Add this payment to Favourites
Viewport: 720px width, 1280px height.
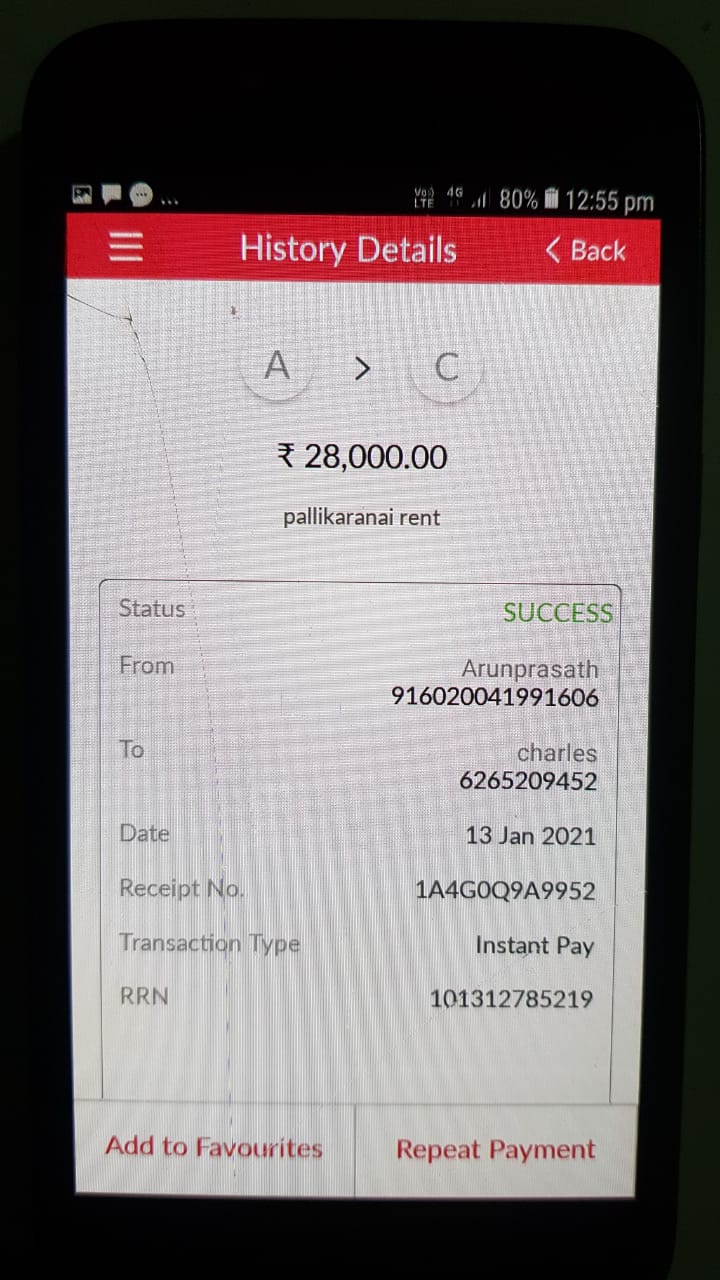point(214,1147)
